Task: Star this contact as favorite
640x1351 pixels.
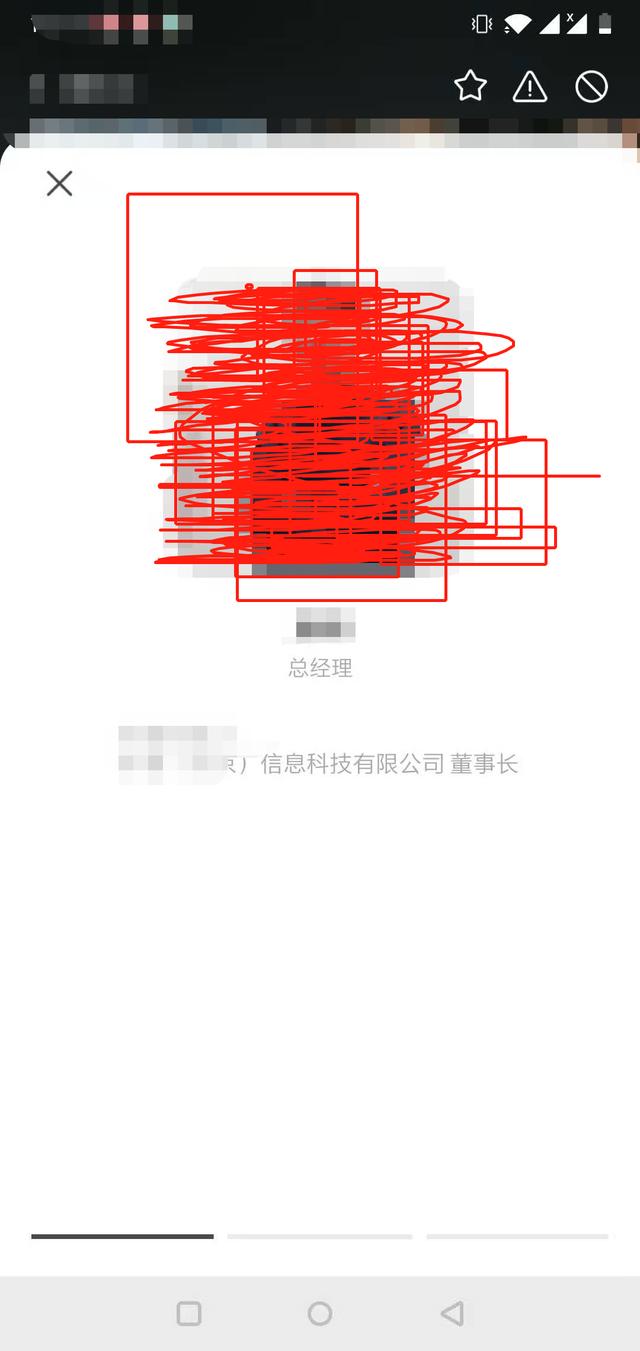Action: (x=470, y=87)
